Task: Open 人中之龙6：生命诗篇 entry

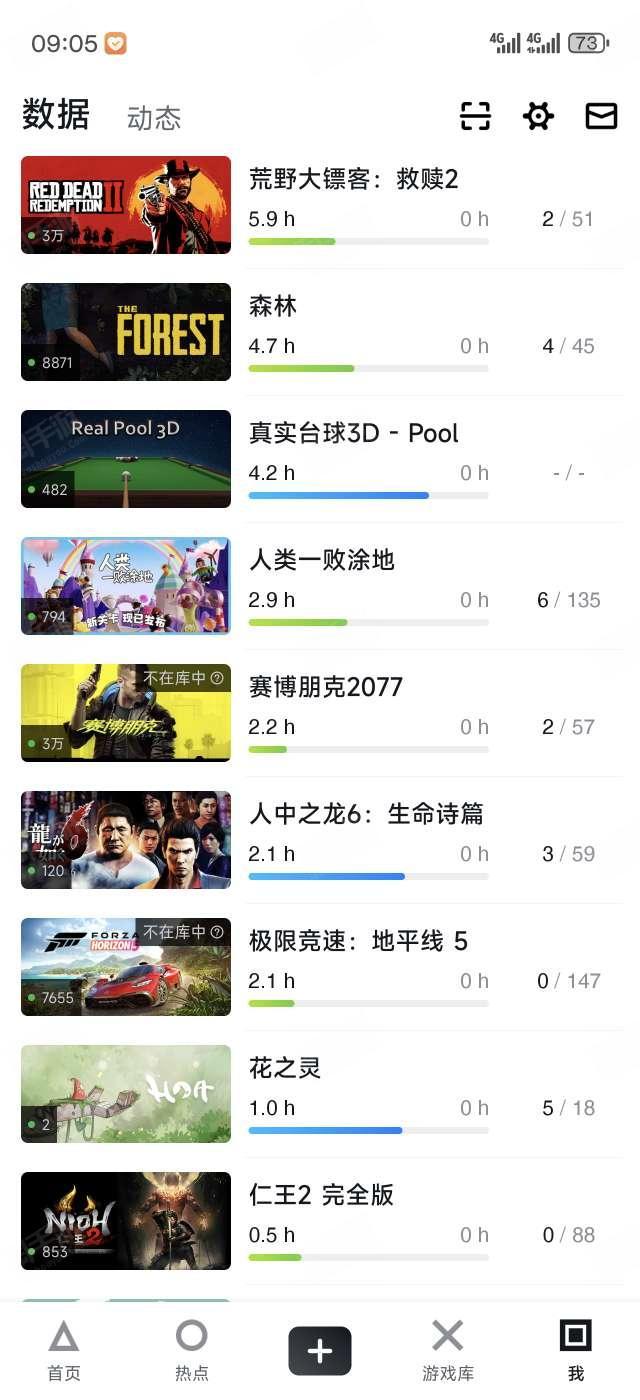Action: pyautogui.click(x=320, y=840)
